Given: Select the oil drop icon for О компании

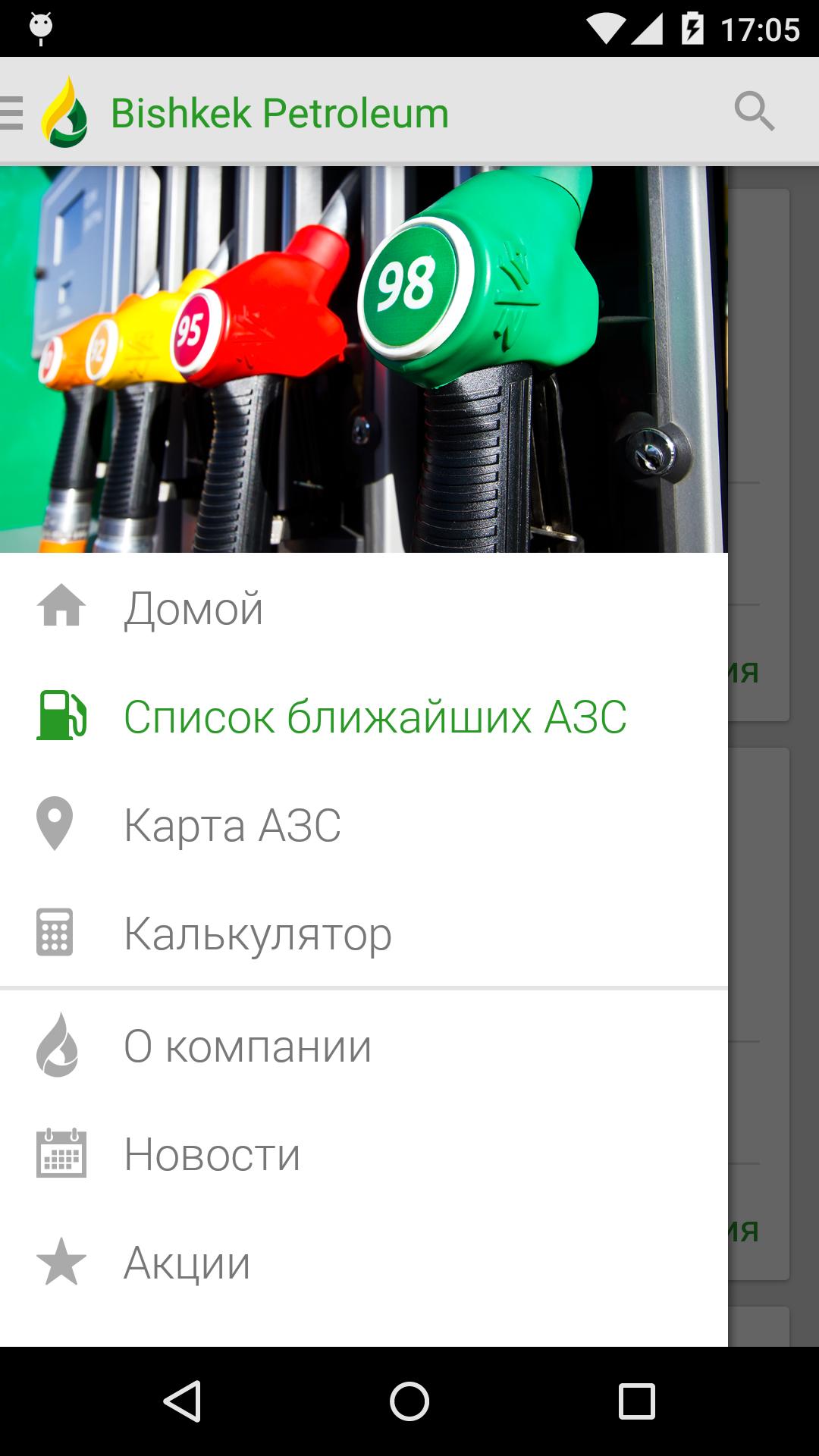Looking at the screenshot, I should tap(59, 1046).
